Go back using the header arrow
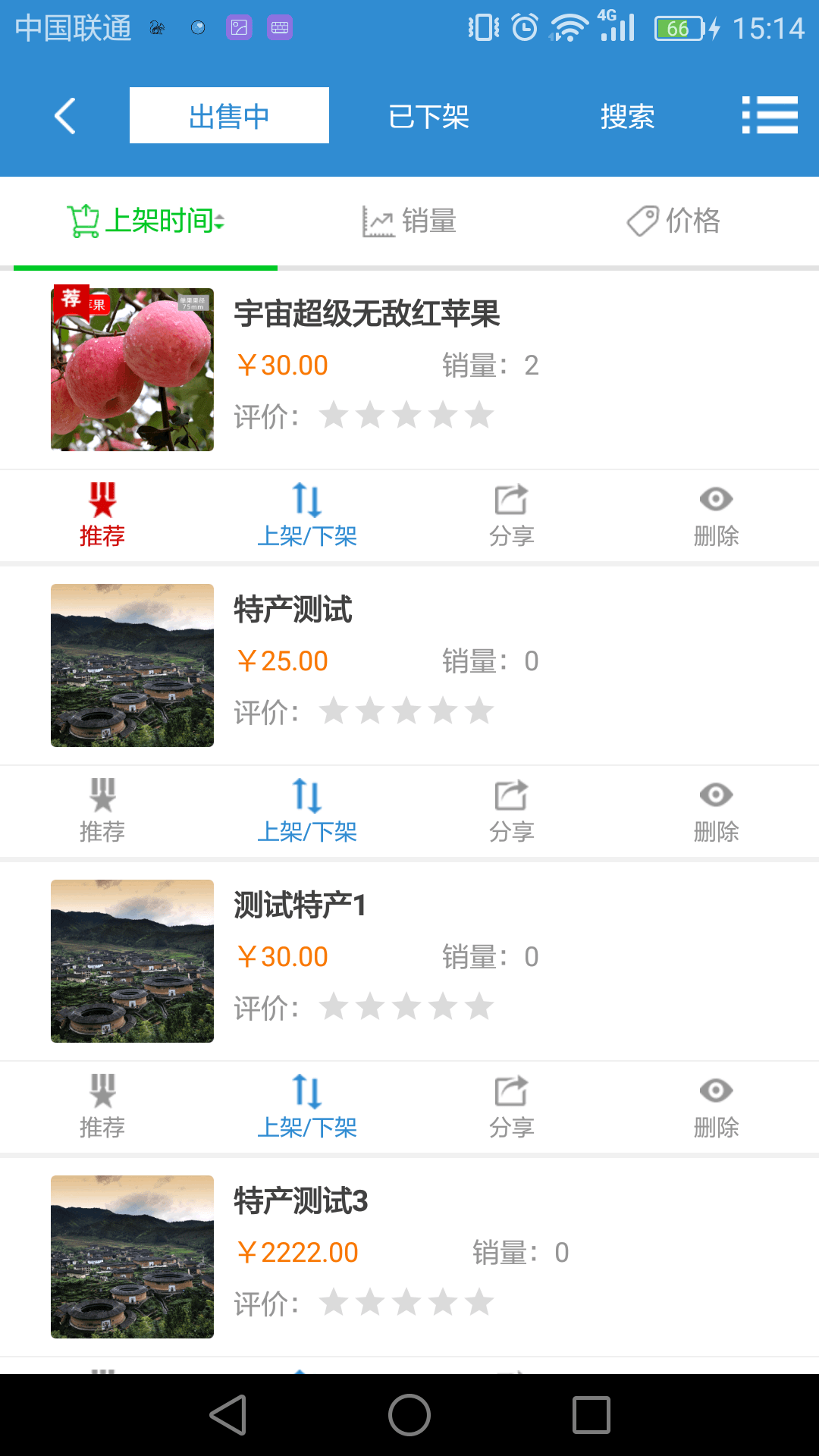The width and height of the screenshot is (819, 1456). [65, 116]
